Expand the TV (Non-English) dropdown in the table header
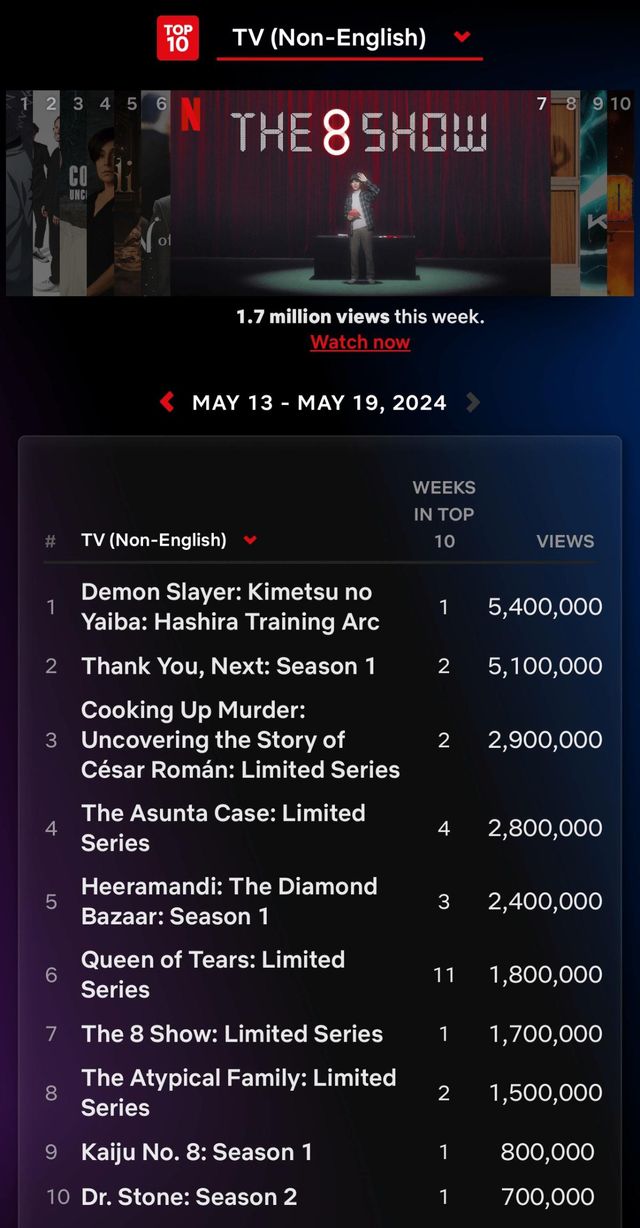 169,540
